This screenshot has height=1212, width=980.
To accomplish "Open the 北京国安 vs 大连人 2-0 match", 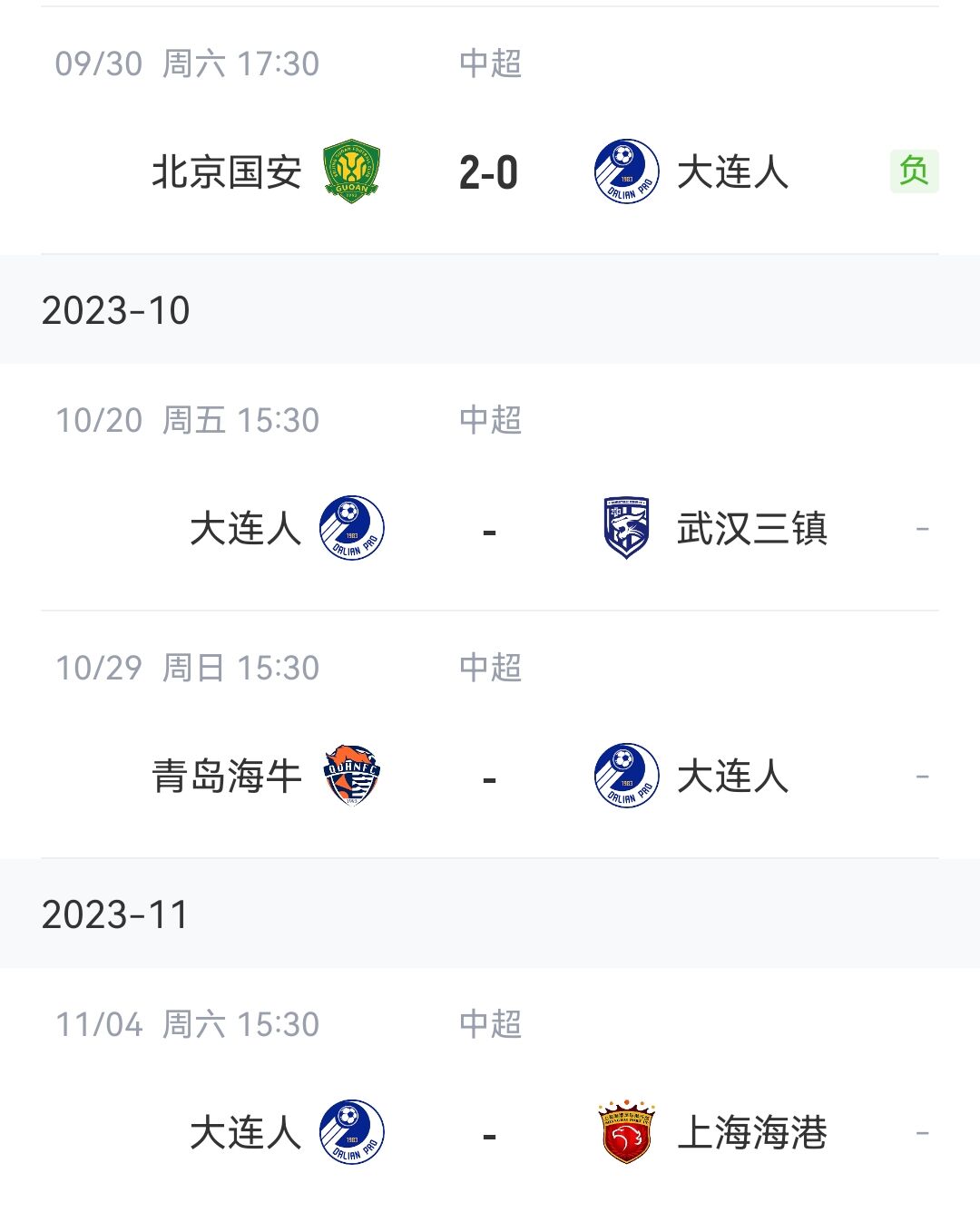I will pyautogui.click(x=488, y=172).
